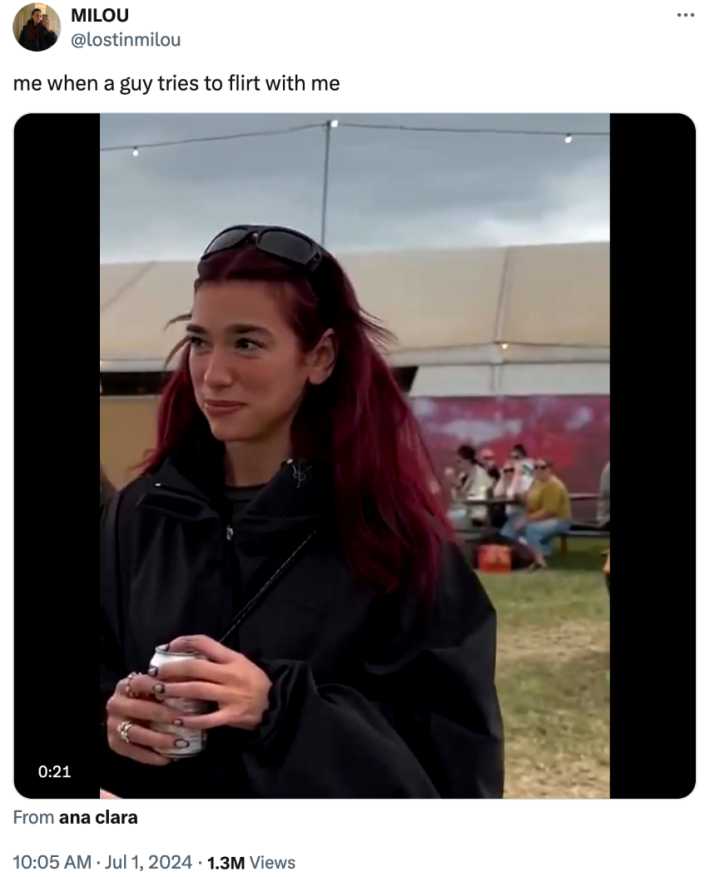Open the tweet's three-dot overflow menu

pyautogui.click(x=685, y=15)
